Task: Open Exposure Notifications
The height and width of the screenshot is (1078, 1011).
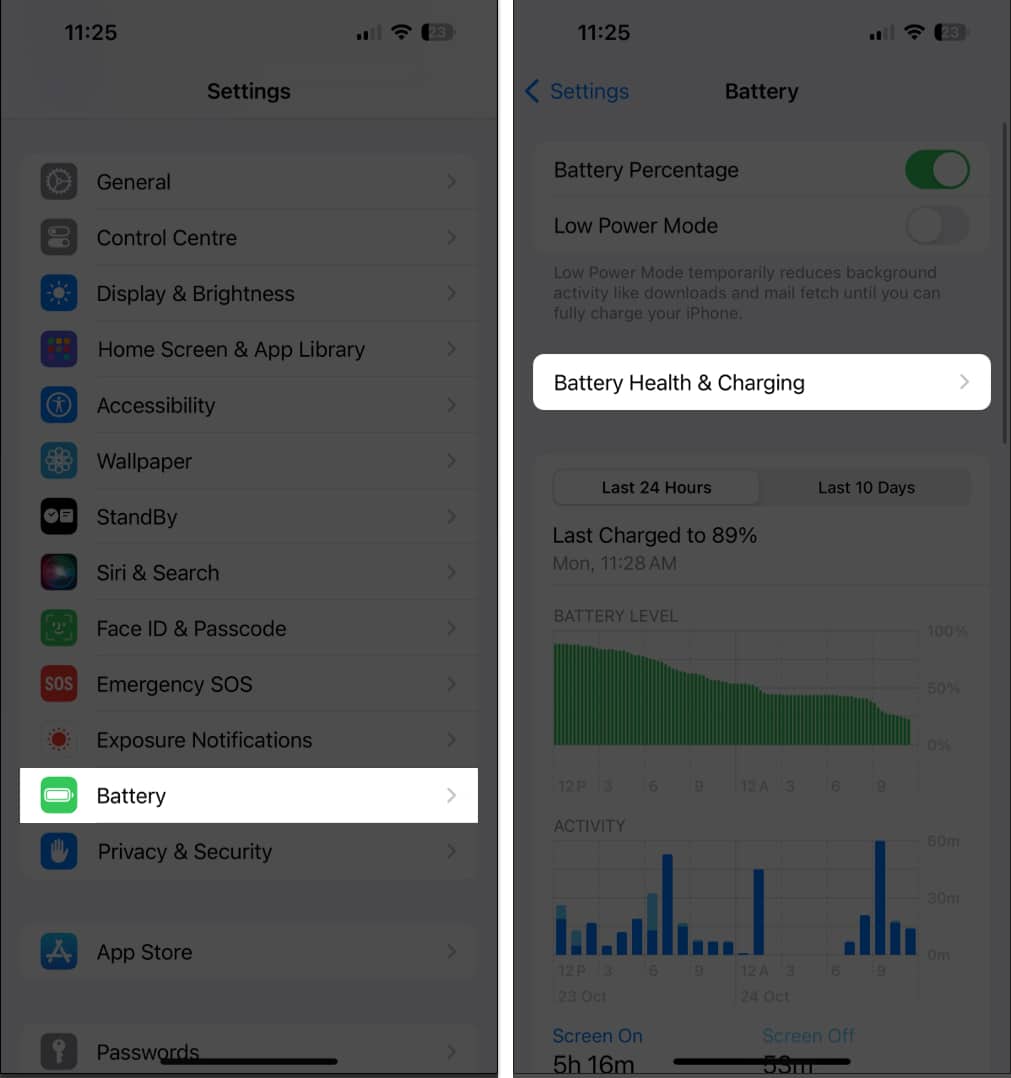Action: tap(248, 741)
